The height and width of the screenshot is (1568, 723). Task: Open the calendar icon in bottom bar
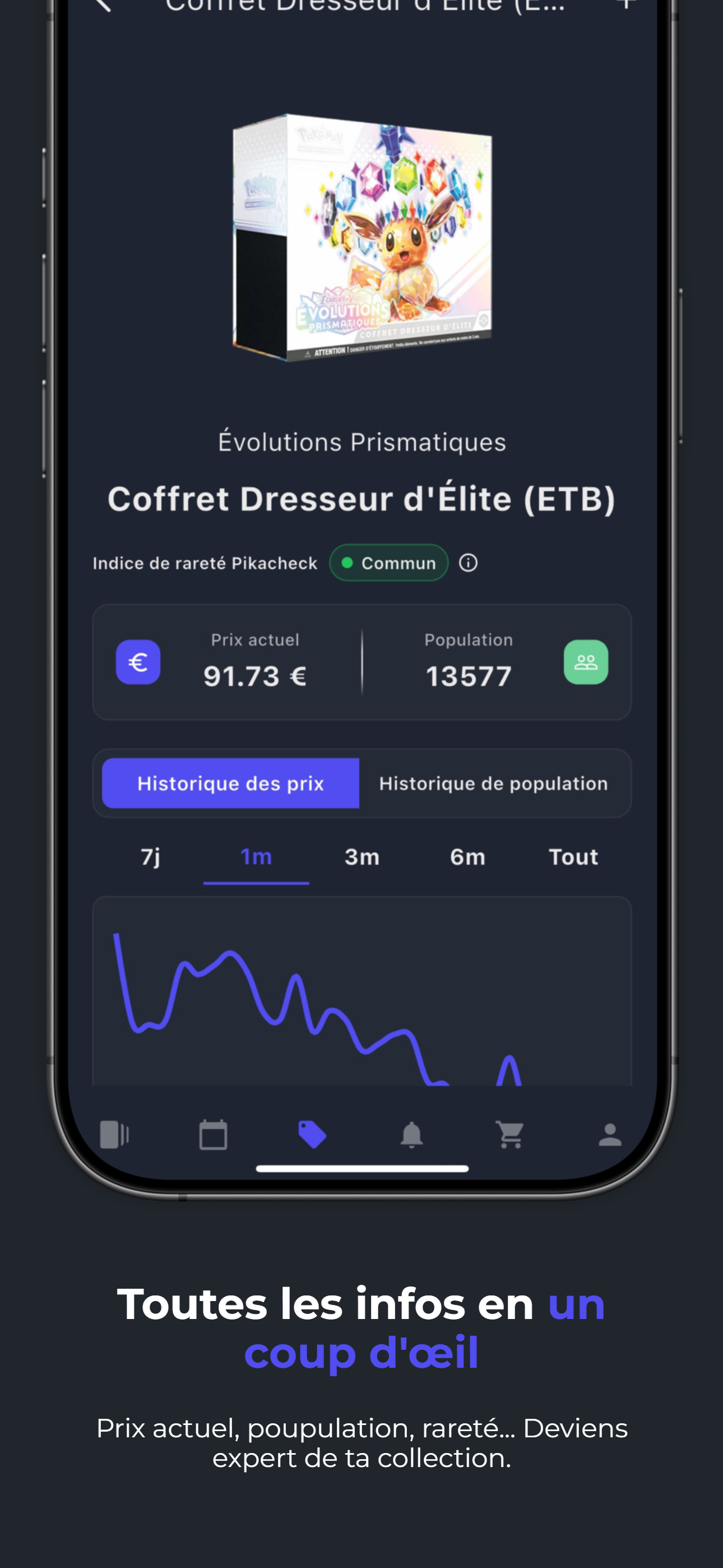coord(214,1134)
